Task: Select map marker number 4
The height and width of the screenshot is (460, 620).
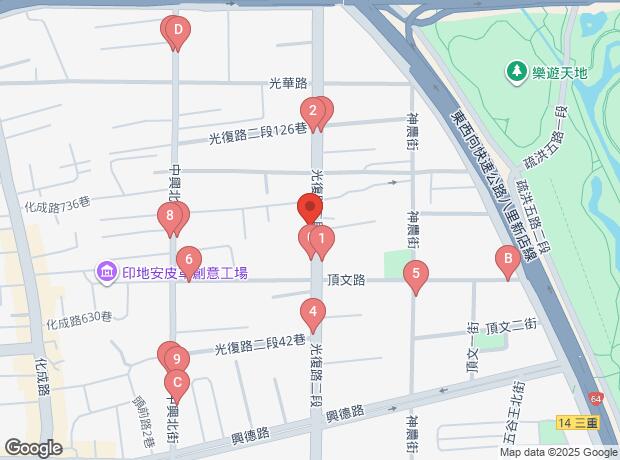Action: 313,312
